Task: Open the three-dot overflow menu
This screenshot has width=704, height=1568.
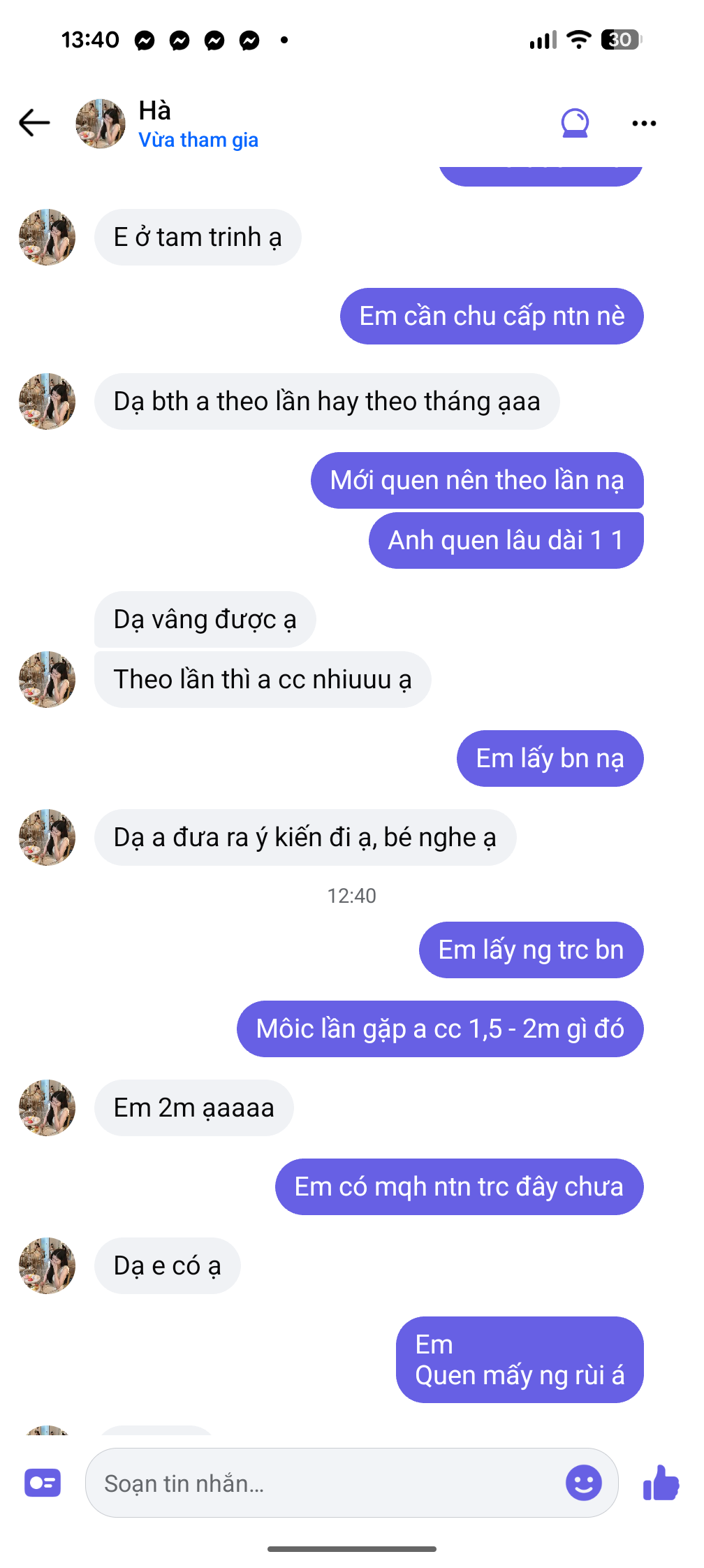Action: coord(643,124)
